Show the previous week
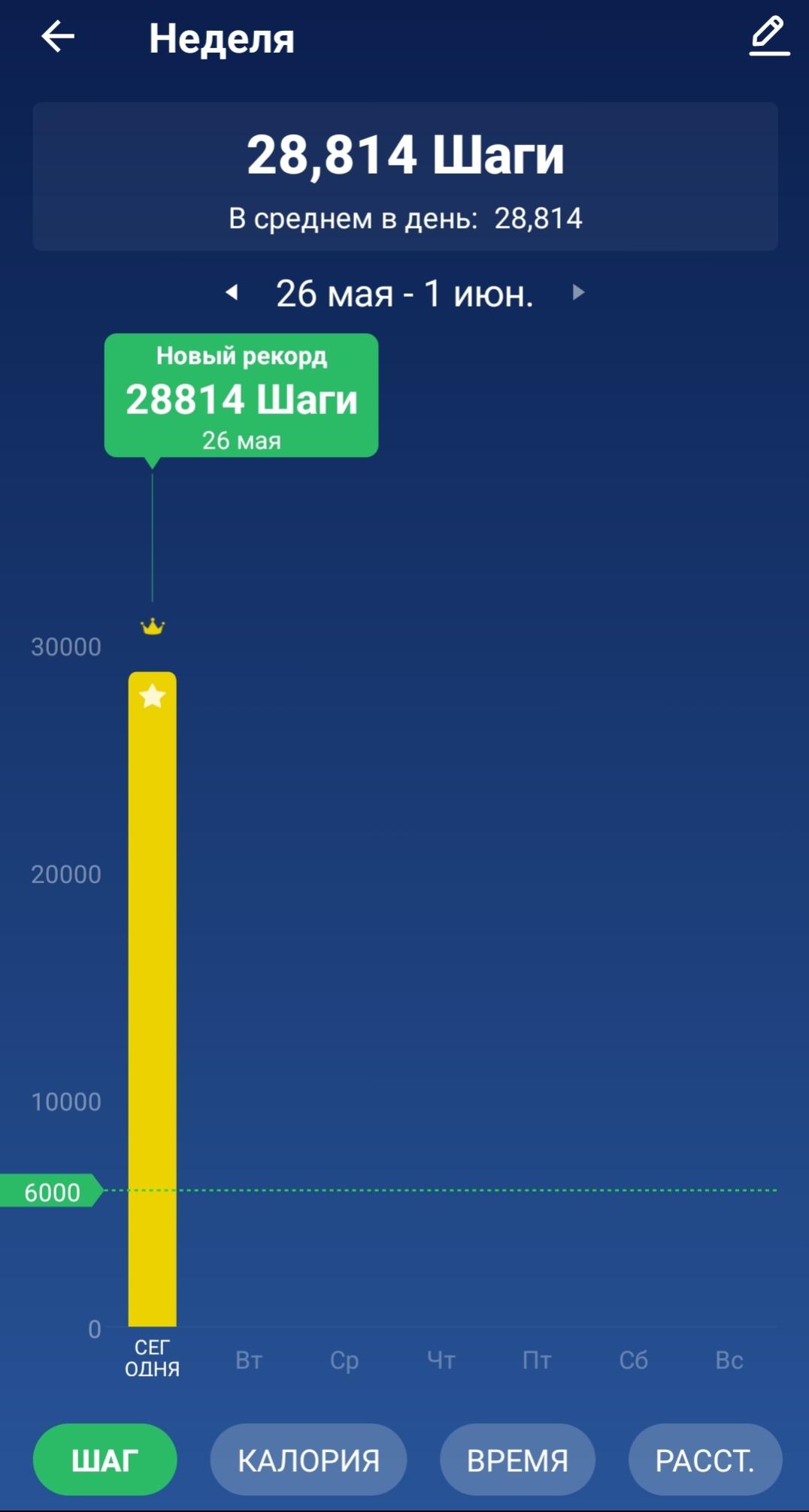This screenshot has width=809, height=1512. pos(232,292)
